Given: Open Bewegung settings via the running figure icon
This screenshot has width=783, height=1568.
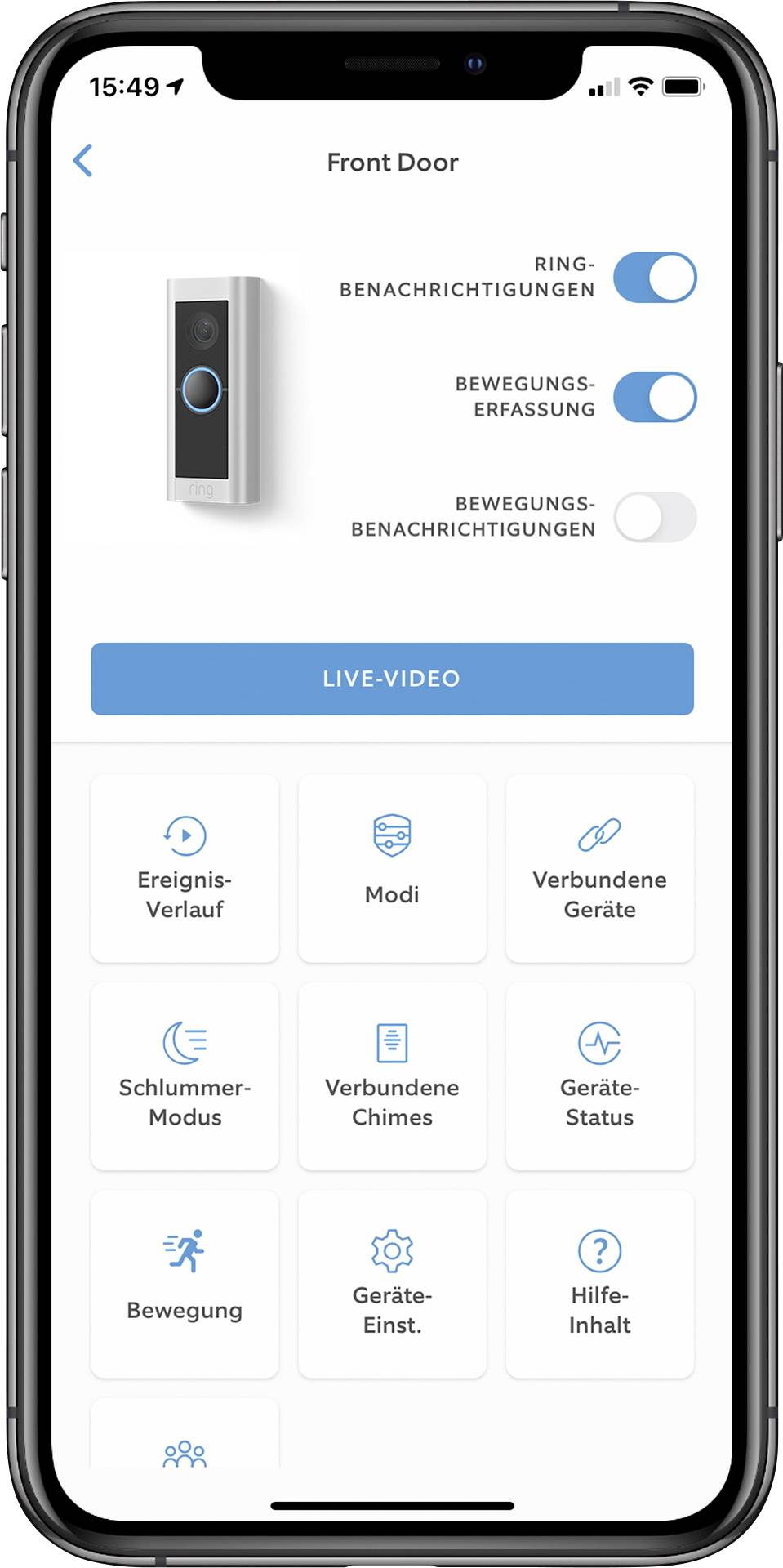Looking at the screenshot, I should [185, 1251].
